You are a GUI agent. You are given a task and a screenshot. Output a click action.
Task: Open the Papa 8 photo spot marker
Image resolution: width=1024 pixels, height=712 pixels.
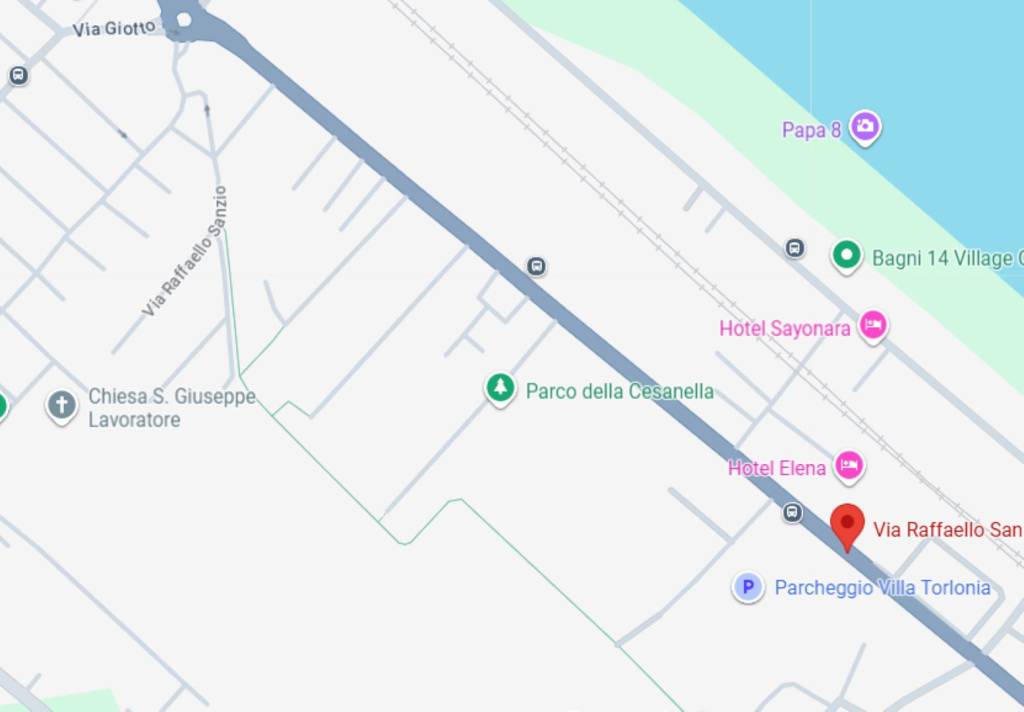pos(865,127)
